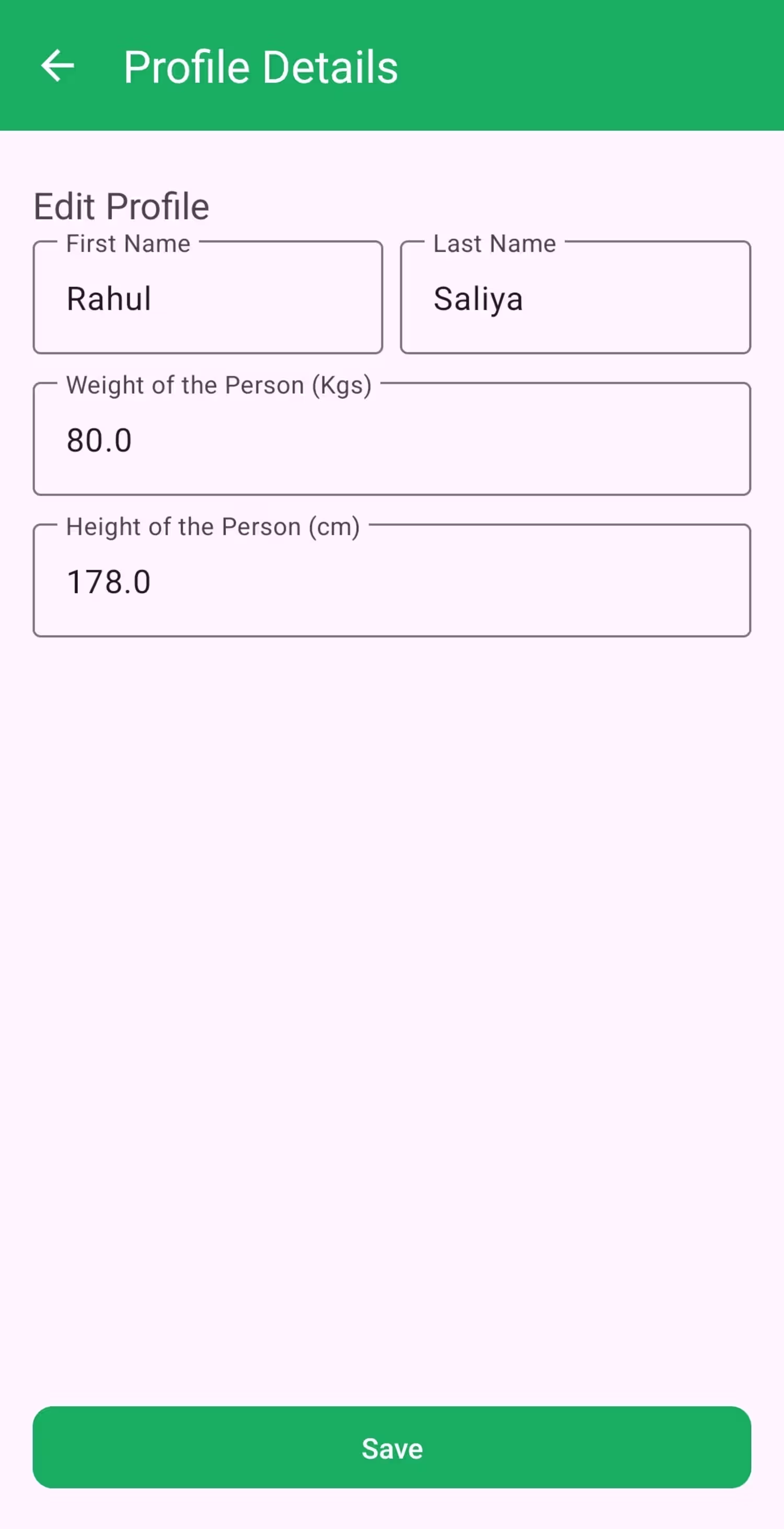Viewport: 784px width, 1529px height.
Task: Change the weight in Kgs field
Action: [391, 440]
